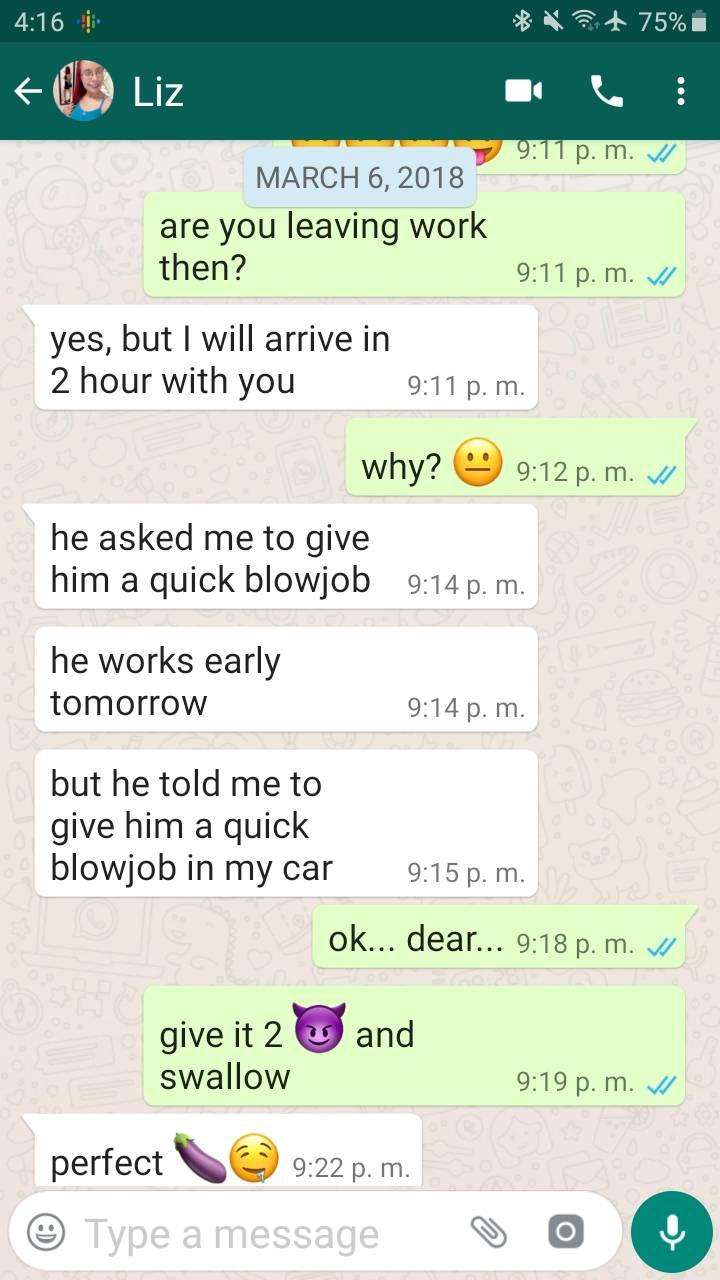Start a video call with Liz
Viewport: 720px width, 1280px height.
(x=523, y=92)
